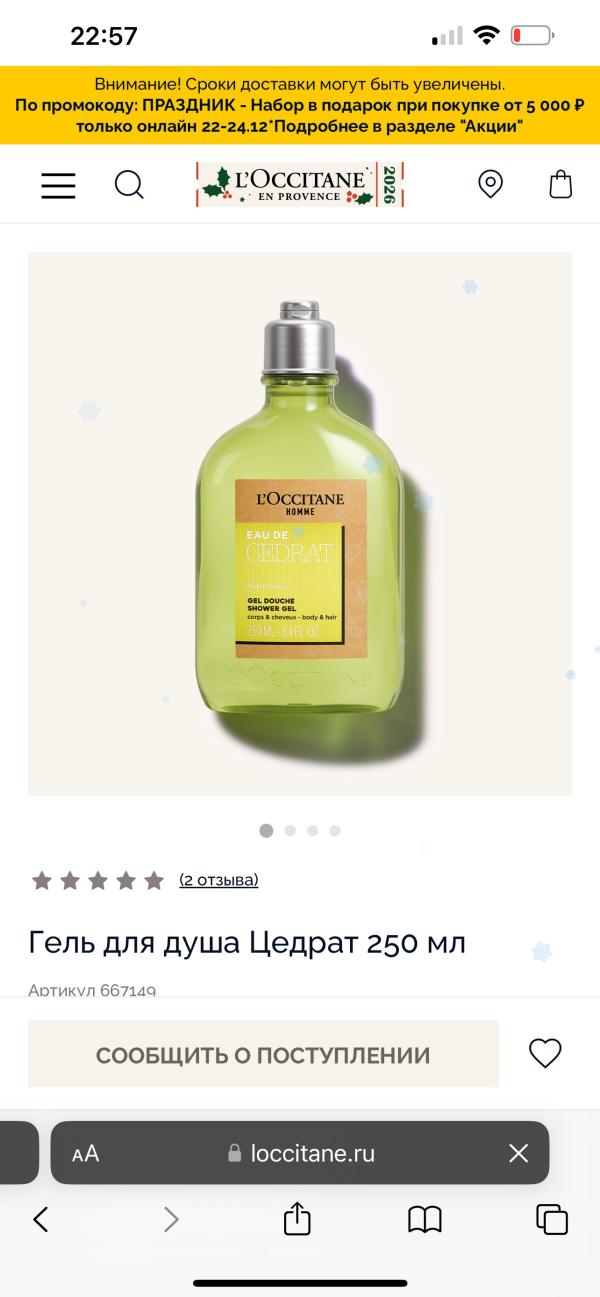Image resolution: width=600 pixels, height=1297 pixels.
Task: Open the 2 отзыва reviews link
Action: [x=219, y=880]
